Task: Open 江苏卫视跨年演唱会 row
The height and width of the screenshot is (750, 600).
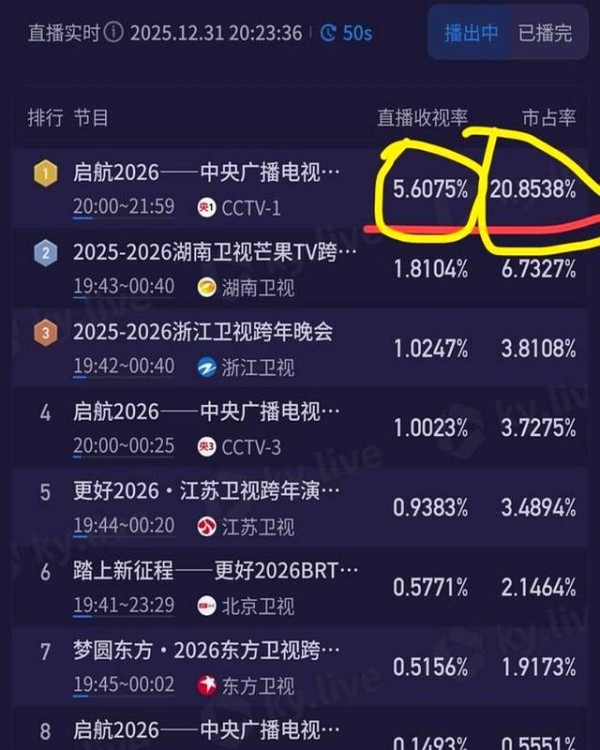Action: click(x=210, y=506)
